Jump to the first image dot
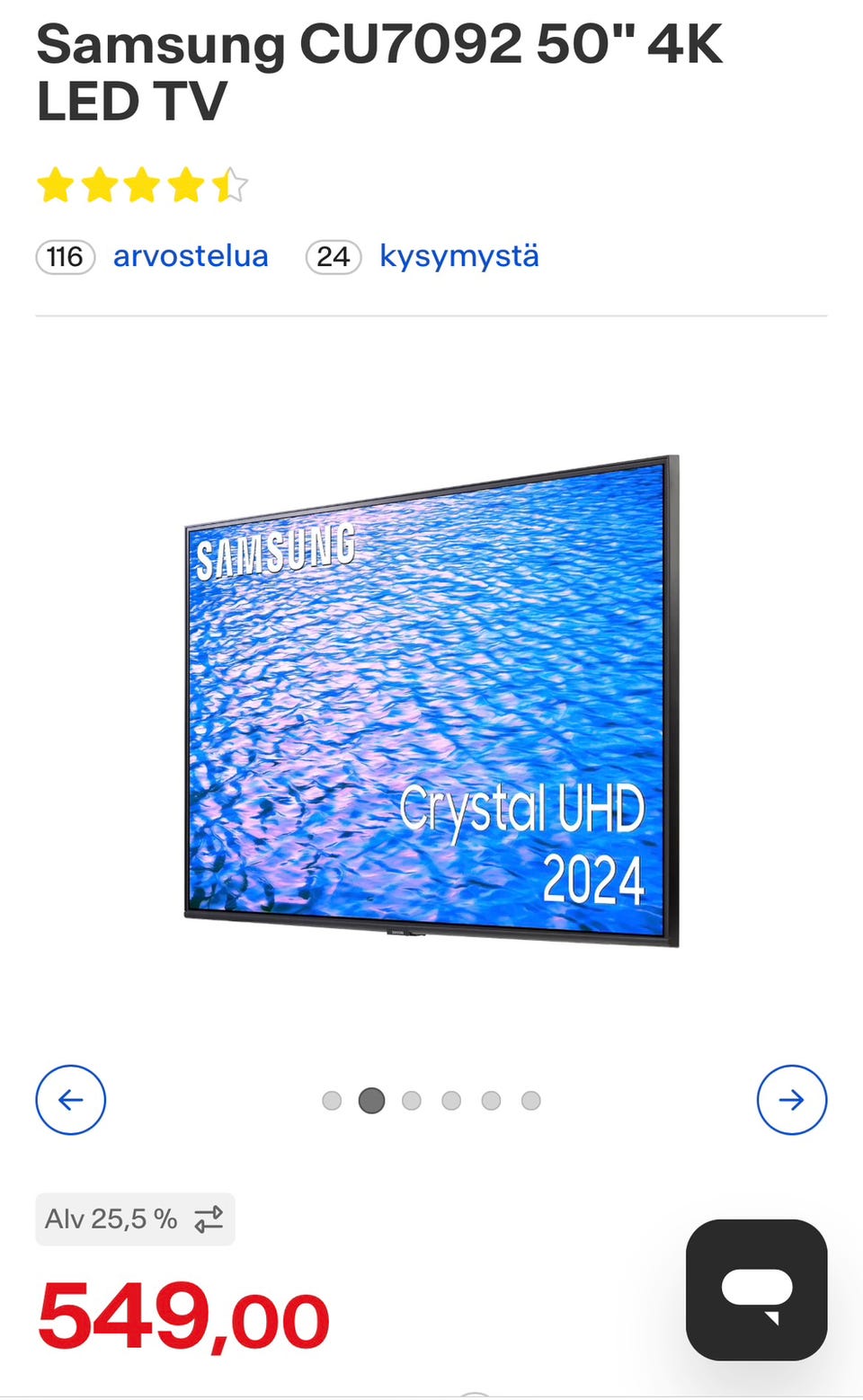Viewport: 863px width, 1400px height. pos(332,1101)
